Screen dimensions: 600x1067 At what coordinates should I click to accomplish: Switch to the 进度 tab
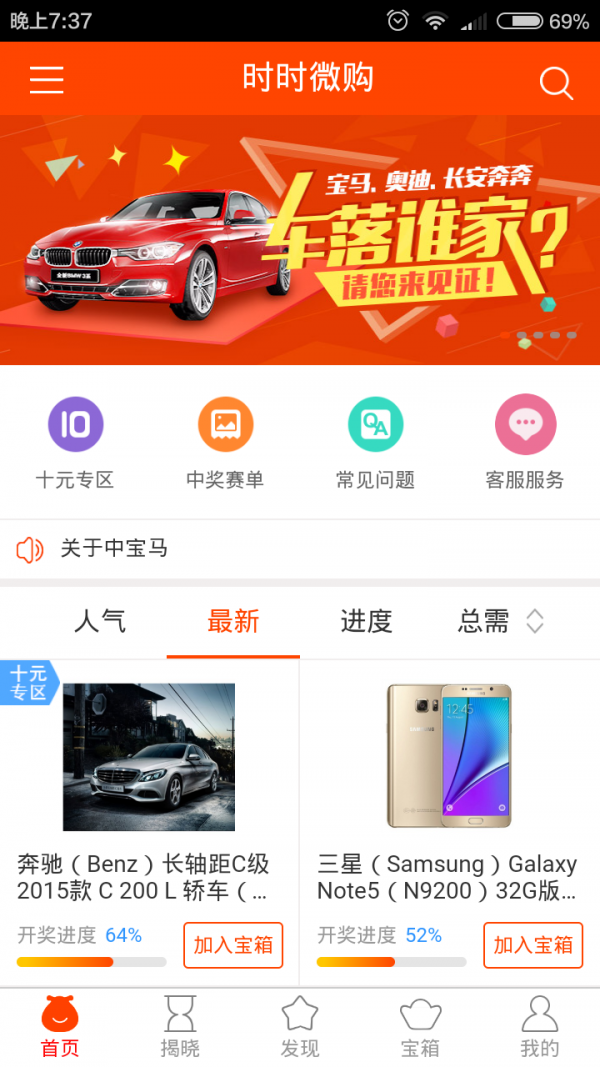click(366, 621)
